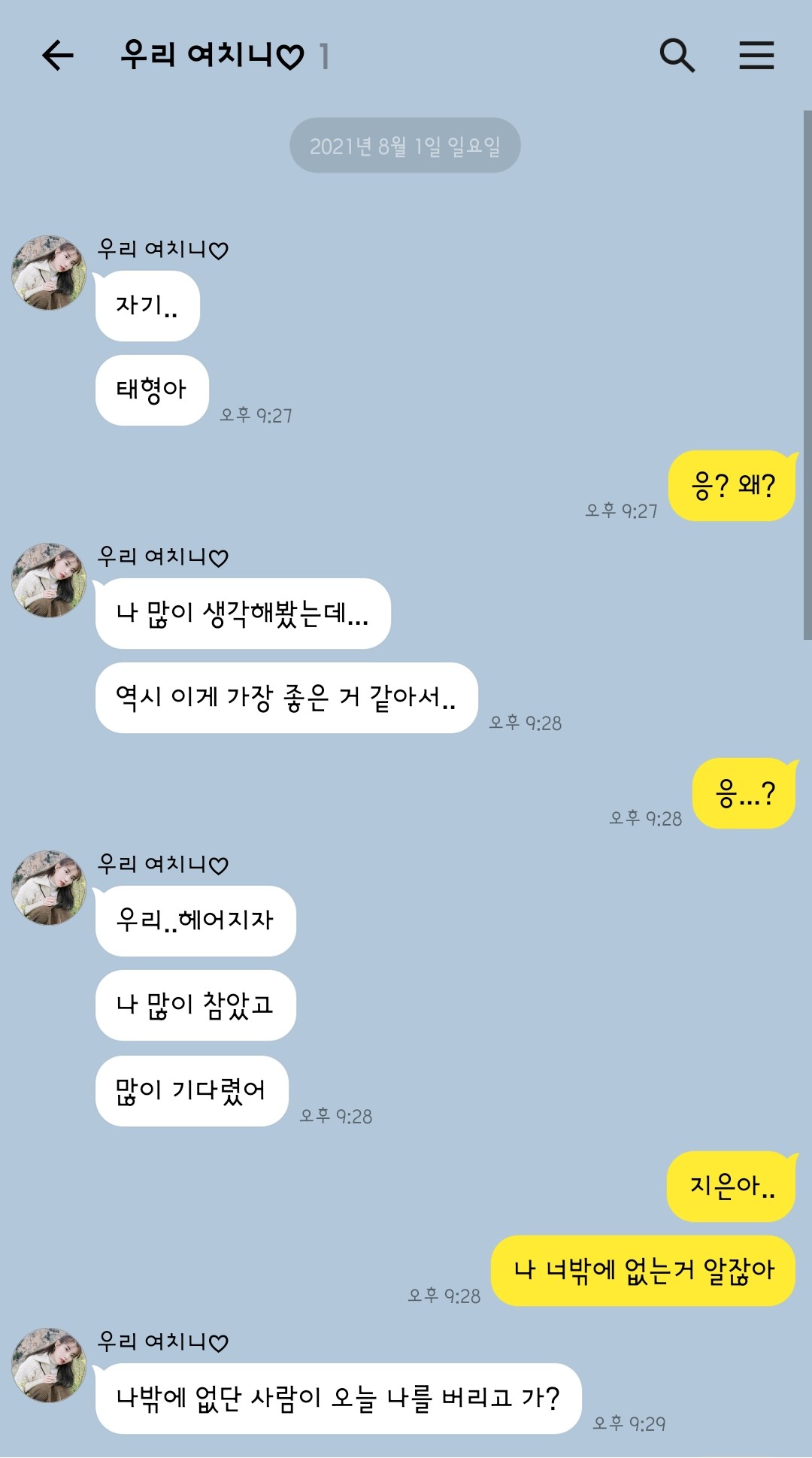Open profile picture next to the 자기.. message
This screenshot has height=1458, width=812.
tap(49, 273)
